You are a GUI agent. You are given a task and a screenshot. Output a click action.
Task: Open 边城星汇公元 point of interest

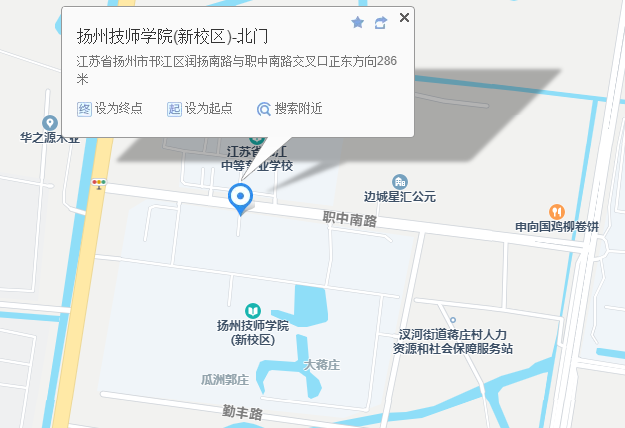(400, 179)
